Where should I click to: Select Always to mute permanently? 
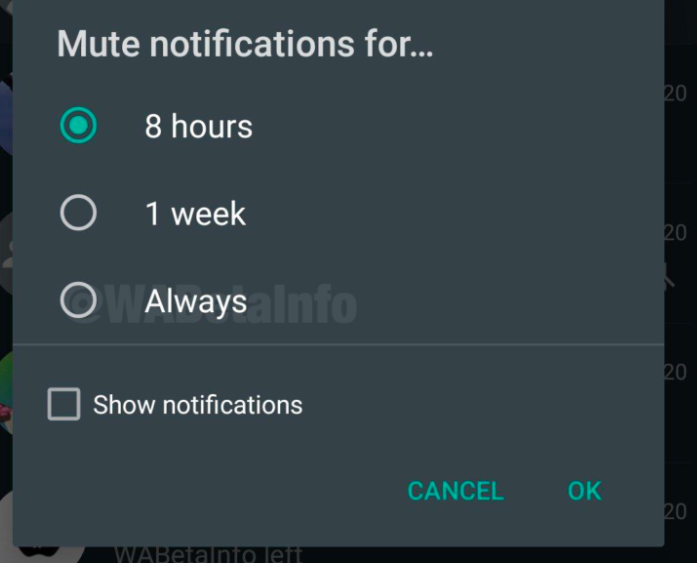tap(79, 300)
